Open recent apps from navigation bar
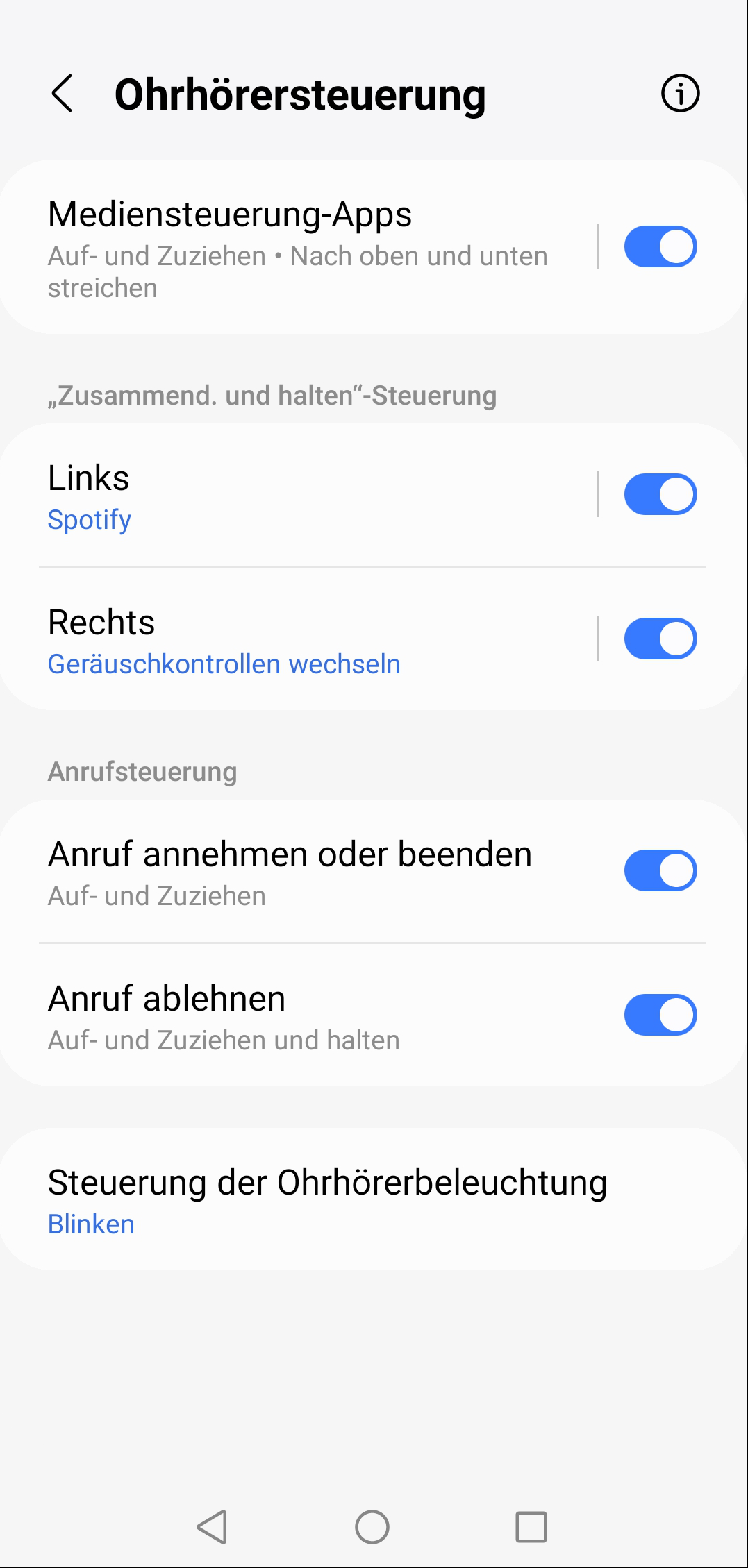The width and height of the screenshot is (748, 1568). coord(531,1527)
